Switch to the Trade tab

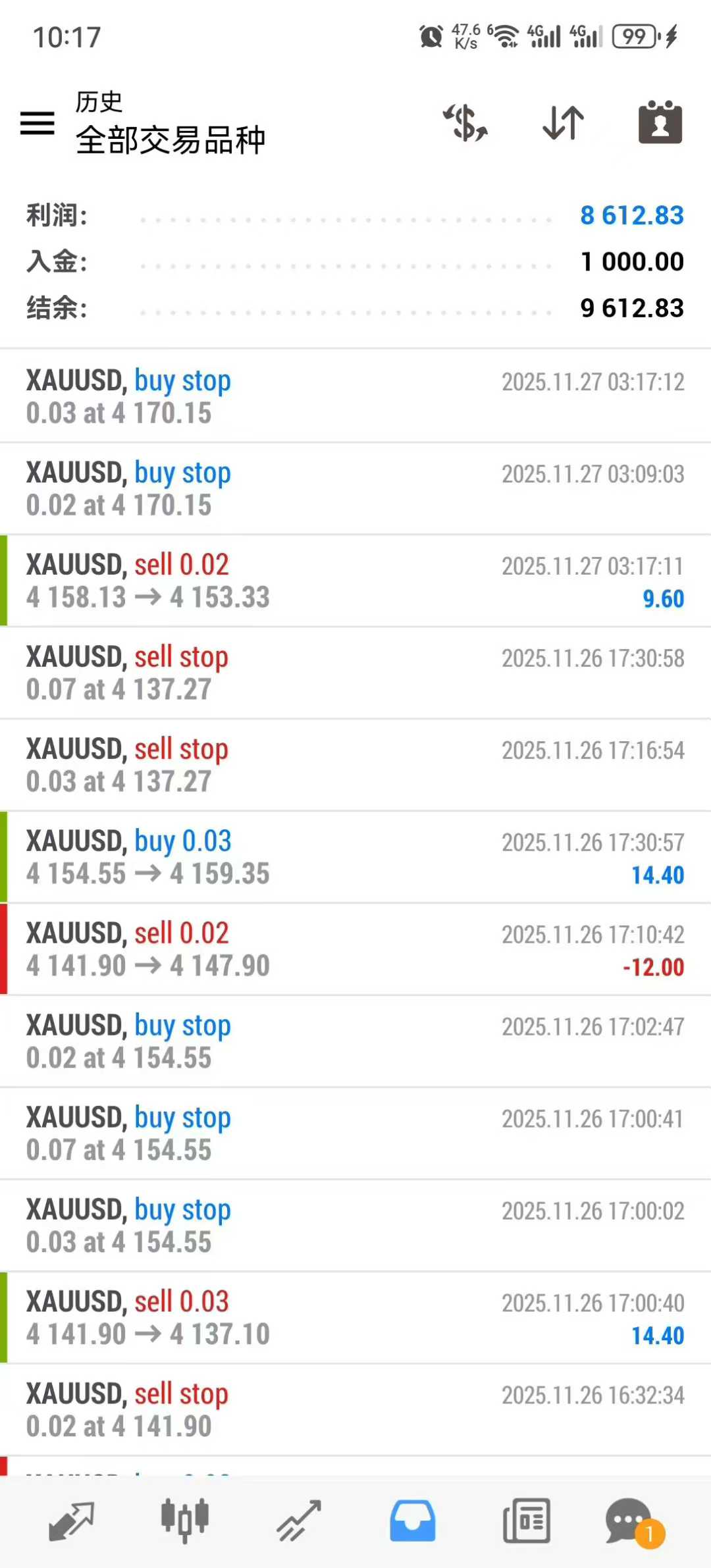299,1521
